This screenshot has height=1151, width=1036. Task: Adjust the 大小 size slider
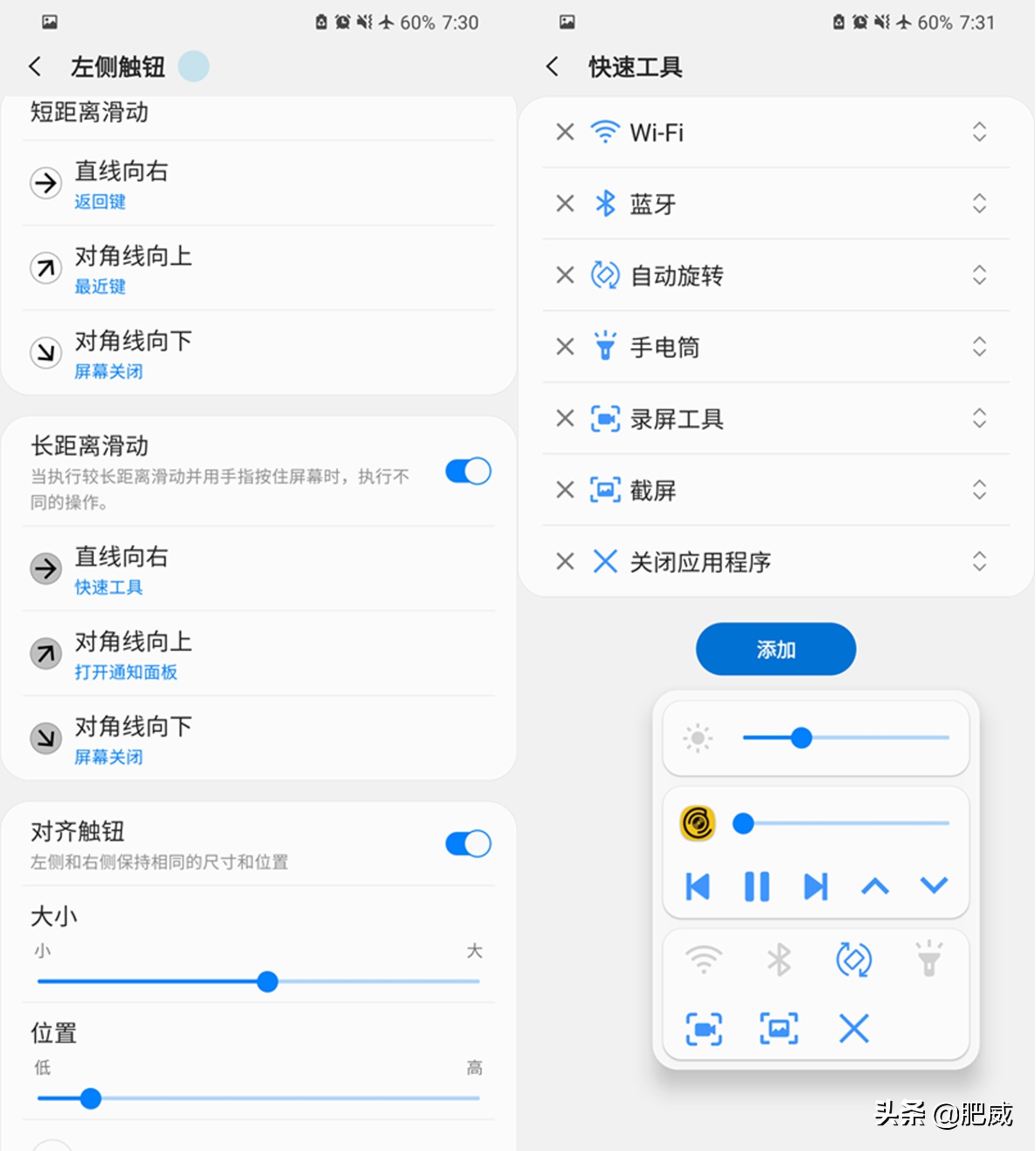tap(267, 981)
